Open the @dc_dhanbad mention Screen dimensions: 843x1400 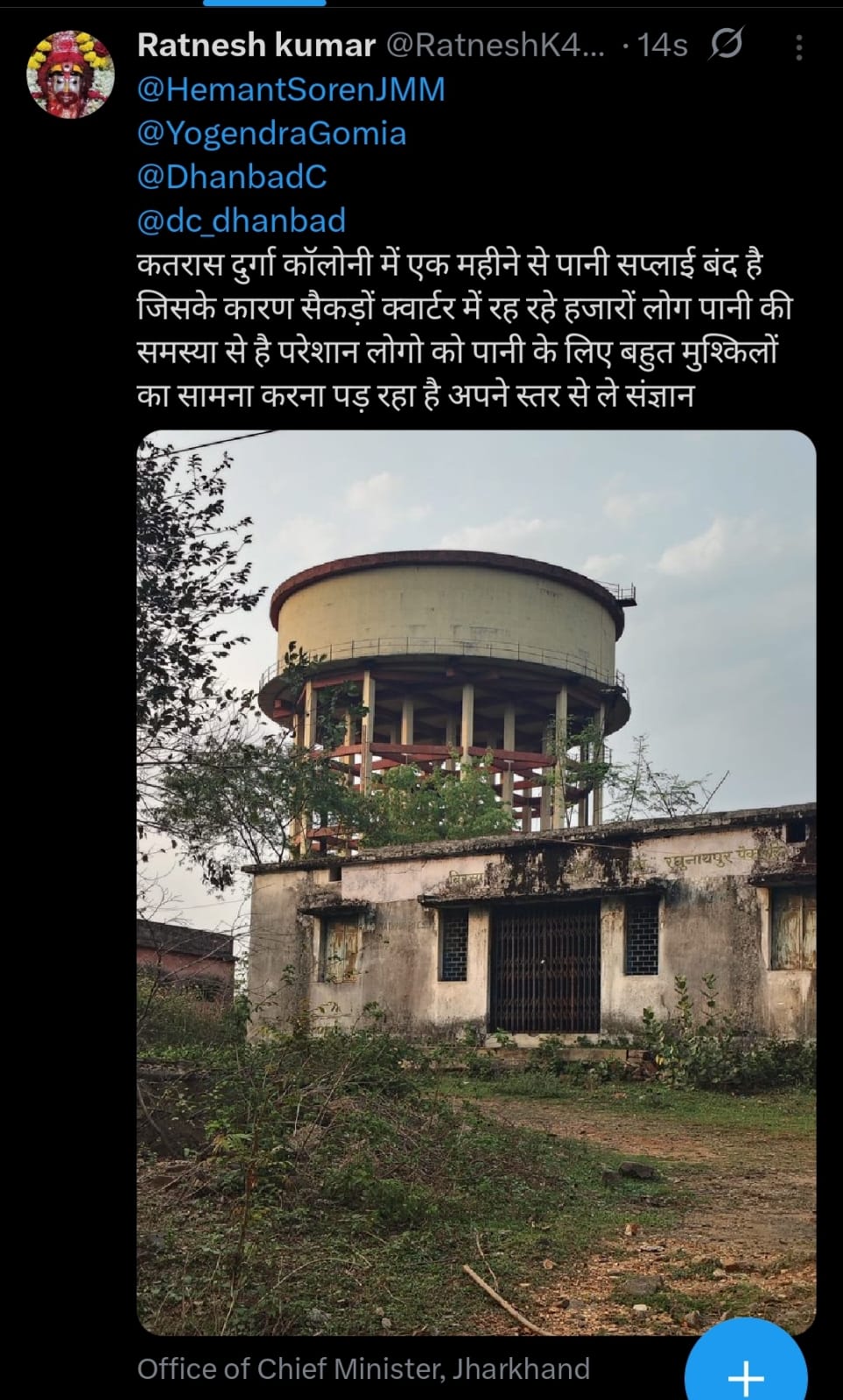pyautogui.click(x=242, y=220)
